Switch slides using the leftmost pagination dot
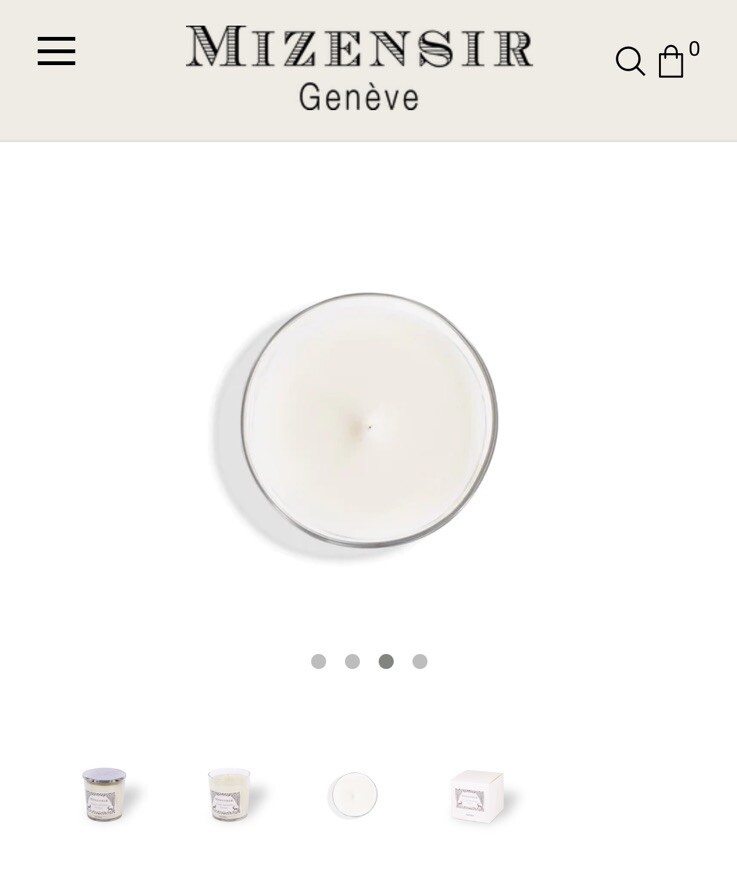Screen dimensions: 737x871 point(318,661)
